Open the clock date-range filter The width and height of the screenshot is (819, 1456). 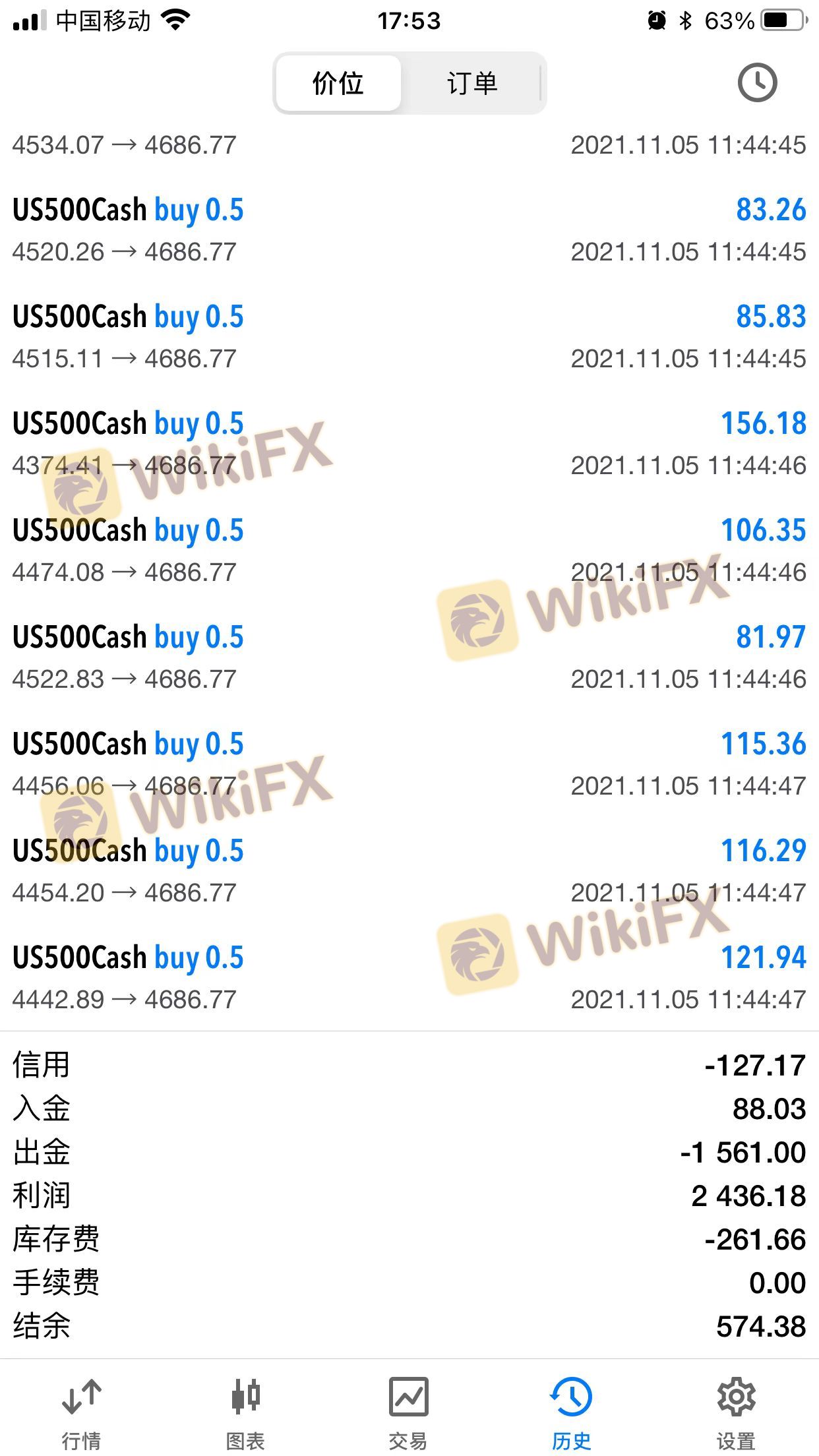(756, 83)
